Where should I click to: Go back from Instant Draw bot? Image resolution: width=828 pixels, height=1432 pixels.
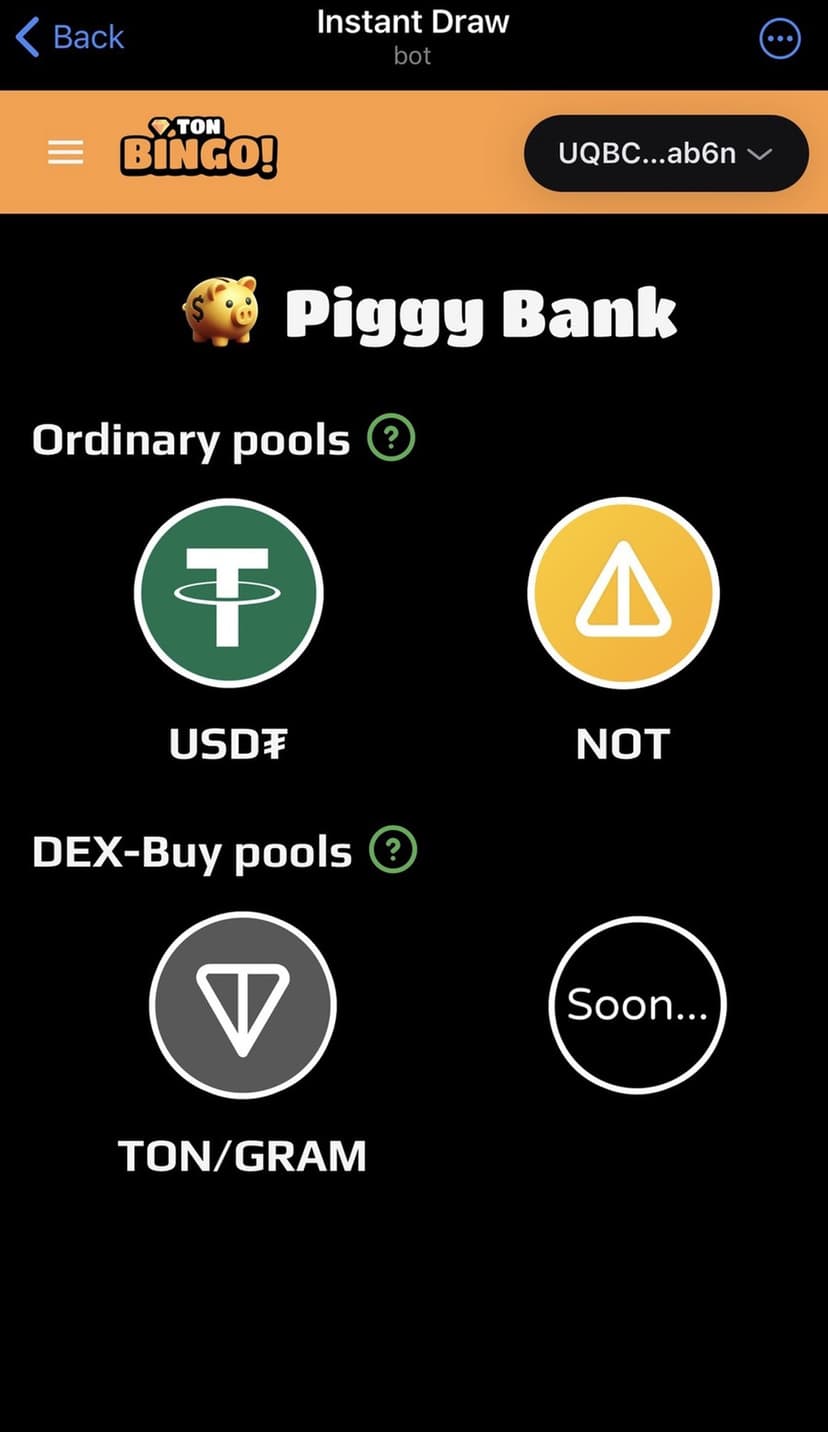click(70, 38)
